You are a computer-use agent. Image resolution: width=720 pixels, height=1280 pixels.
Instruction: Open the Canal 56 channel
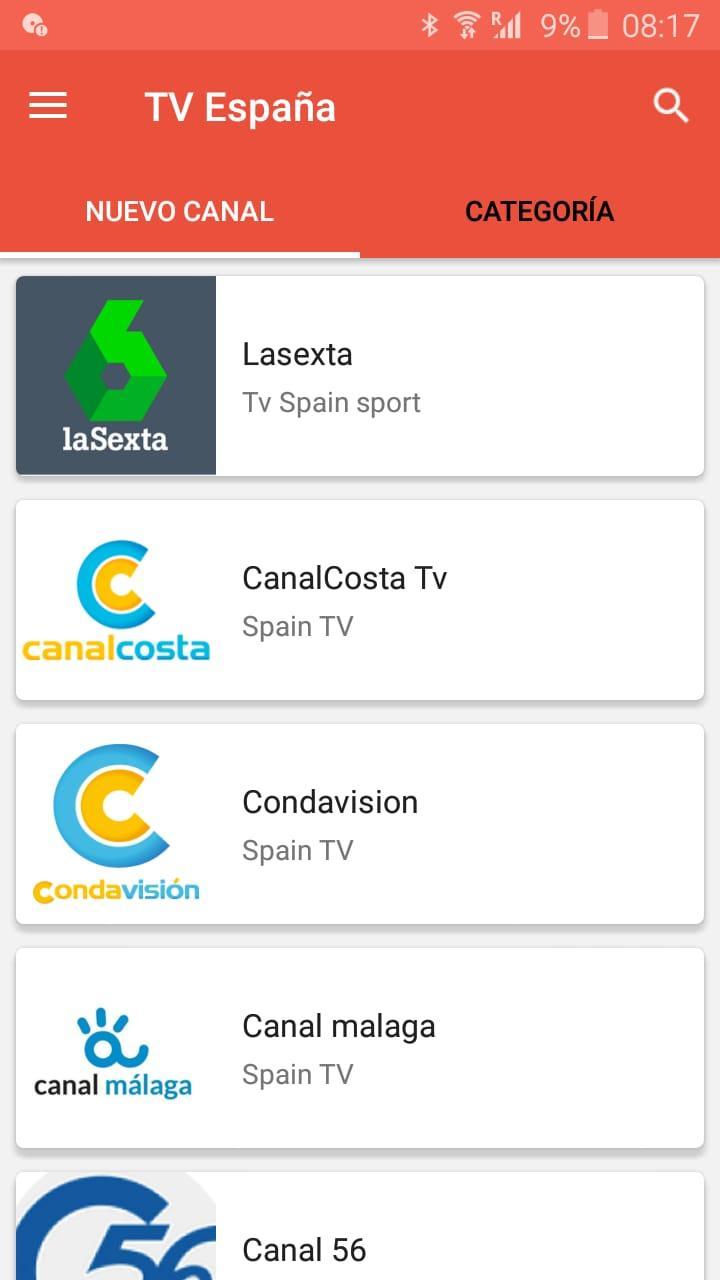click(360, 1226)
